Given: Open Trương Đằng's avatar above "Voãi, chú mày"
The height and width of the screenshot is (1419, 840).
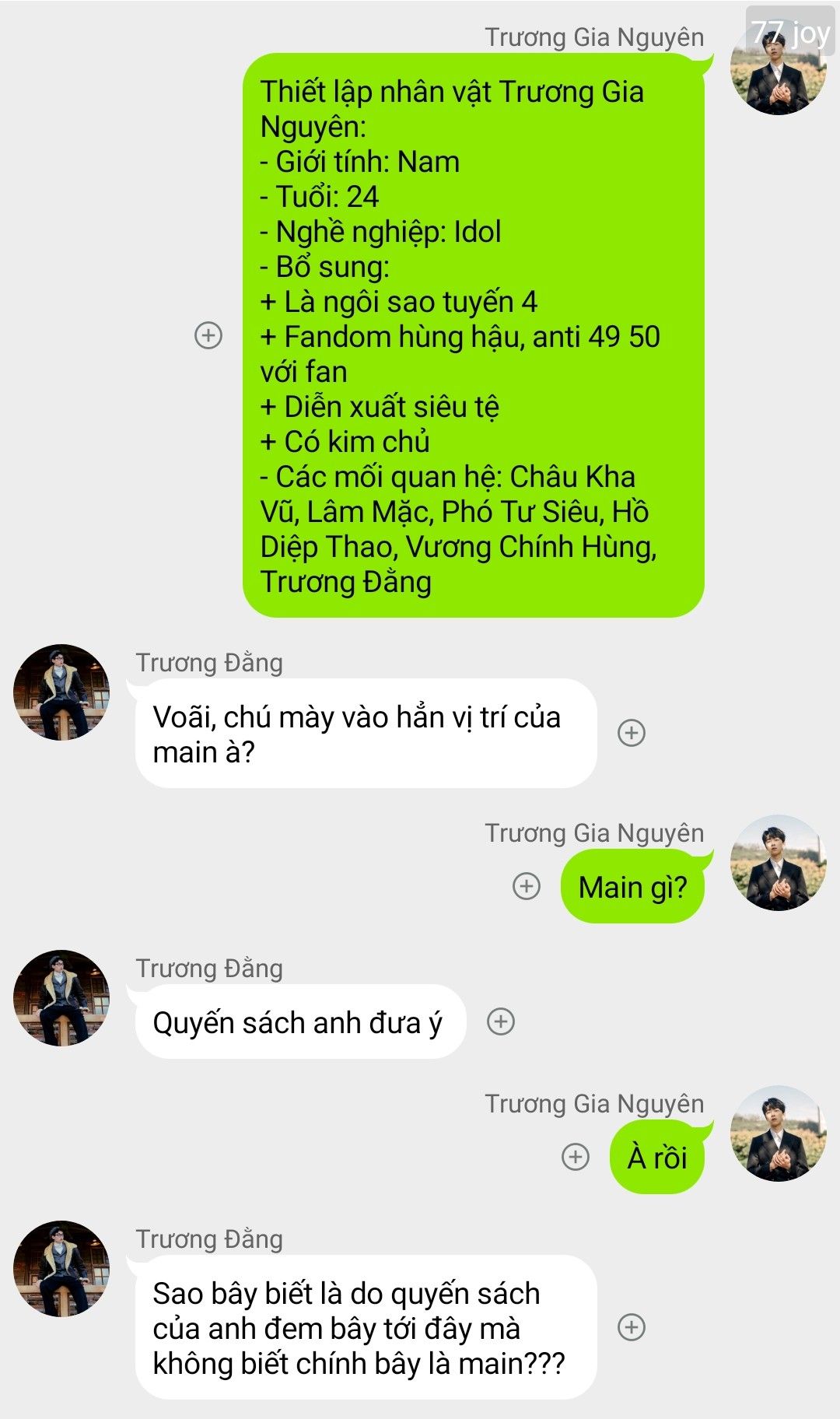Looking at the screenshot, I should pyautogui.click(x=61, y=692).
